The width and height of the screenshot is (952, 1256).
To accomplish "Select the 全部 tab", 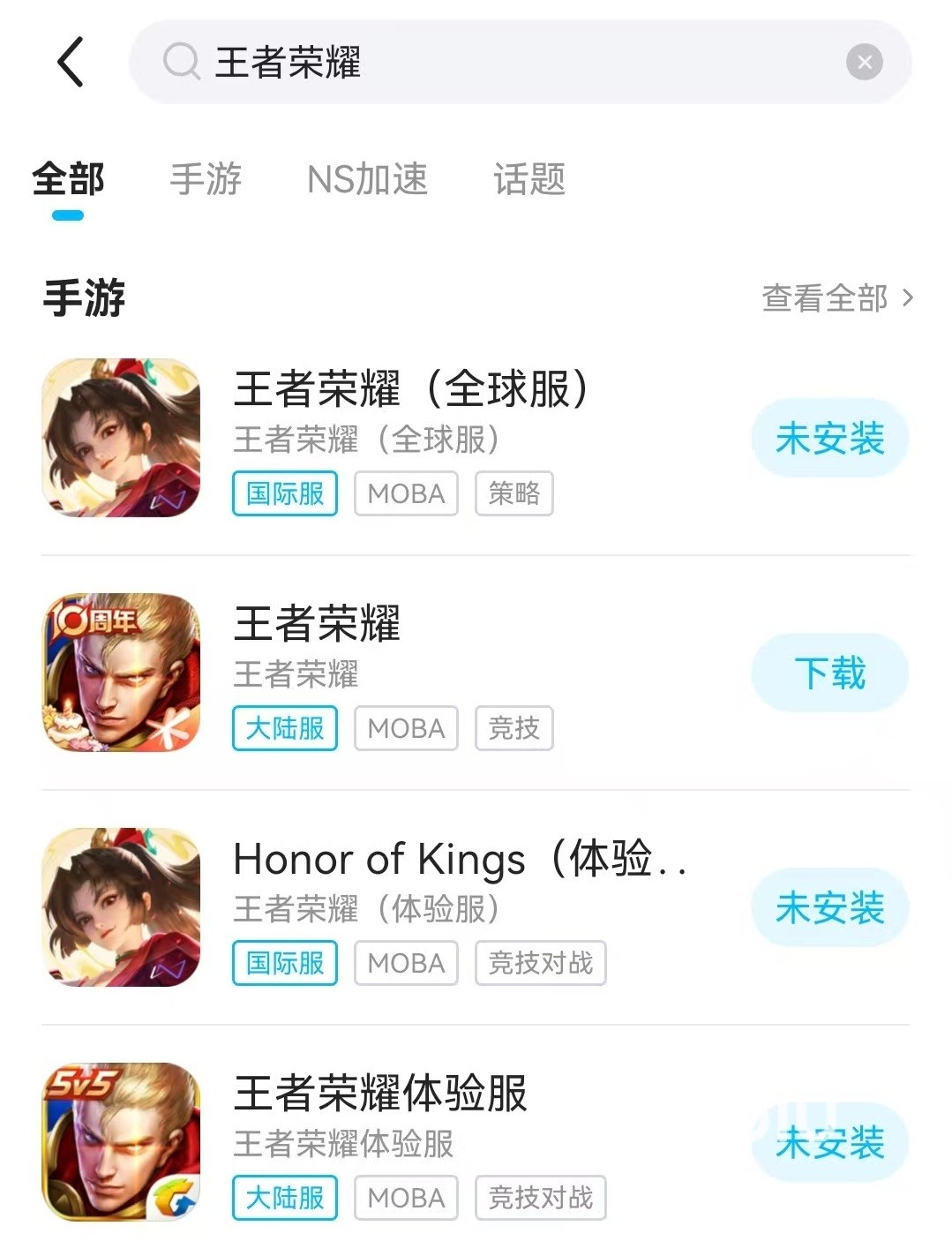I will [68, 179].
